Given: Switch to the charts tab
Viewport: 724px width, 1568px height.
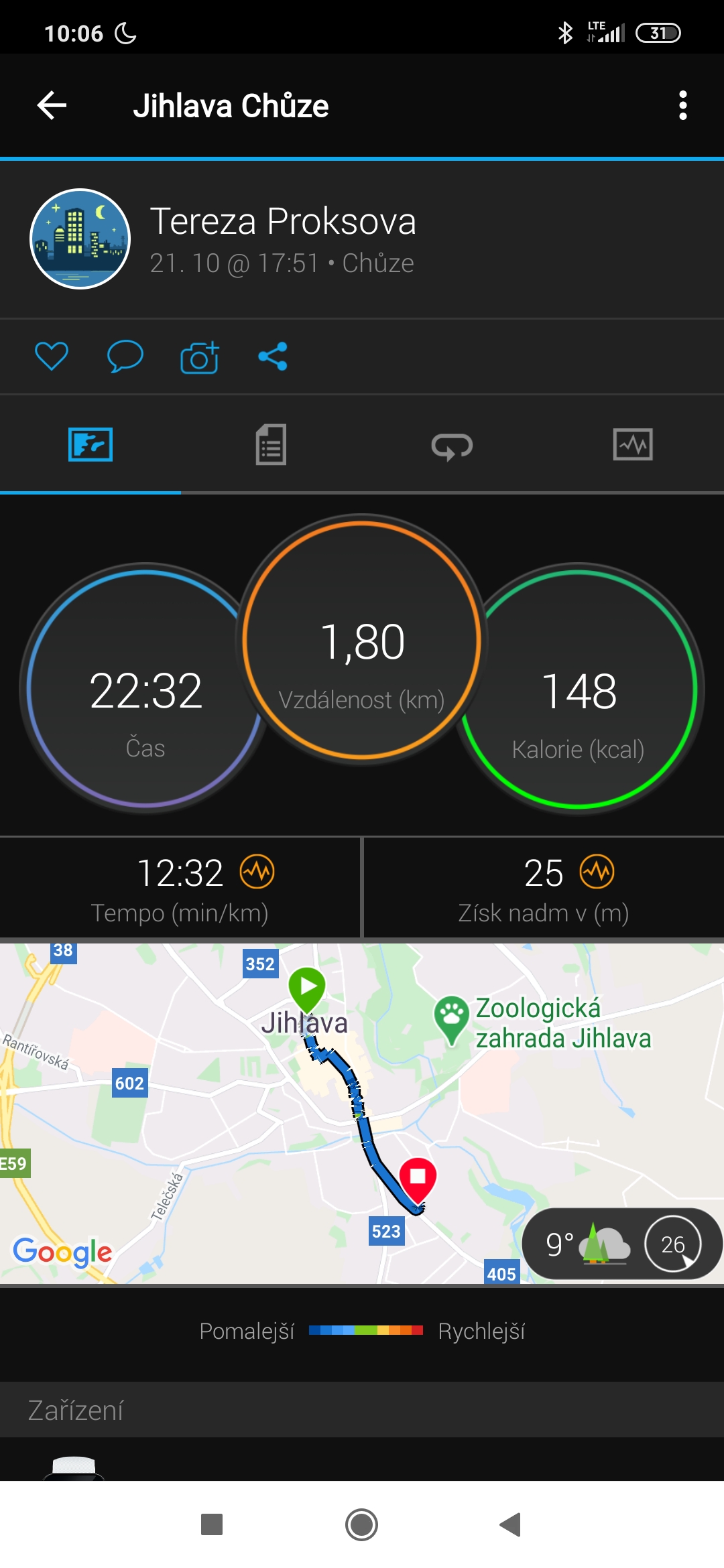Looking at the screenshot, I should click(x=633, y=444).
